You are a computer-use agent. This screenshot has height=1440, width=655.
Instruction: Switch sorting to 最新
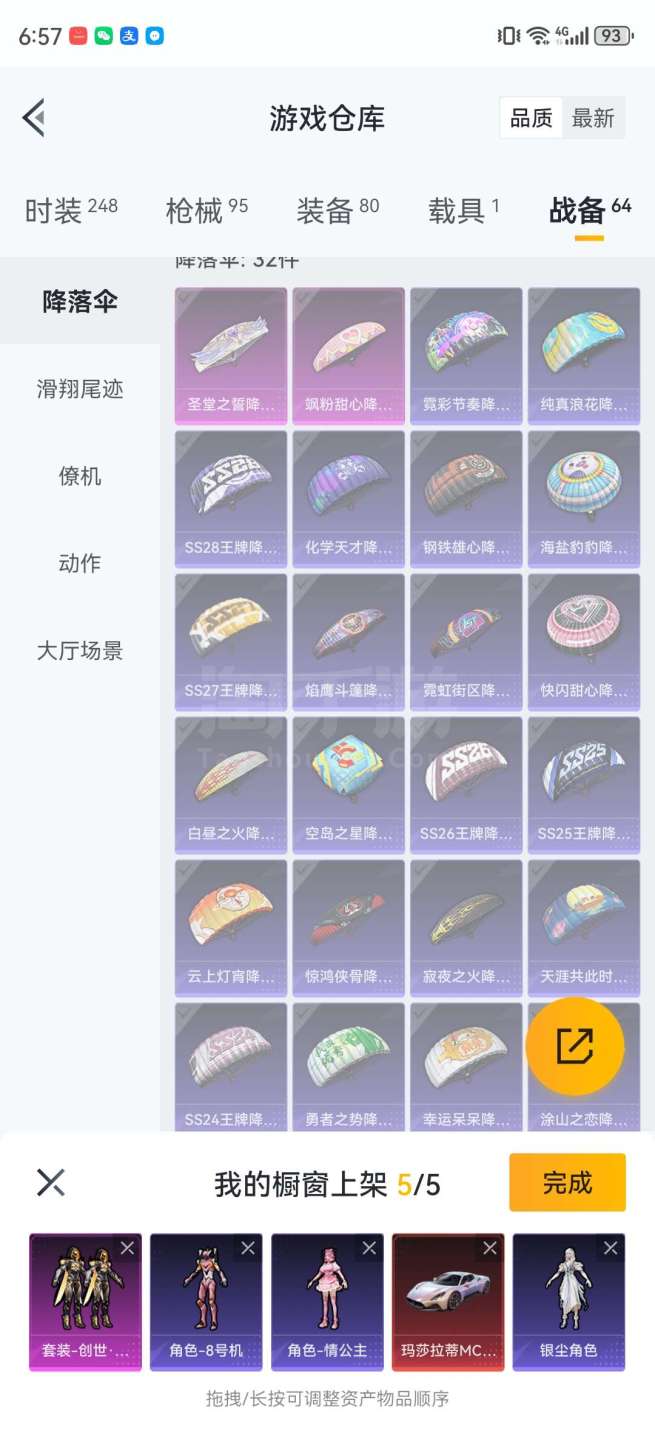pos(593,118)
